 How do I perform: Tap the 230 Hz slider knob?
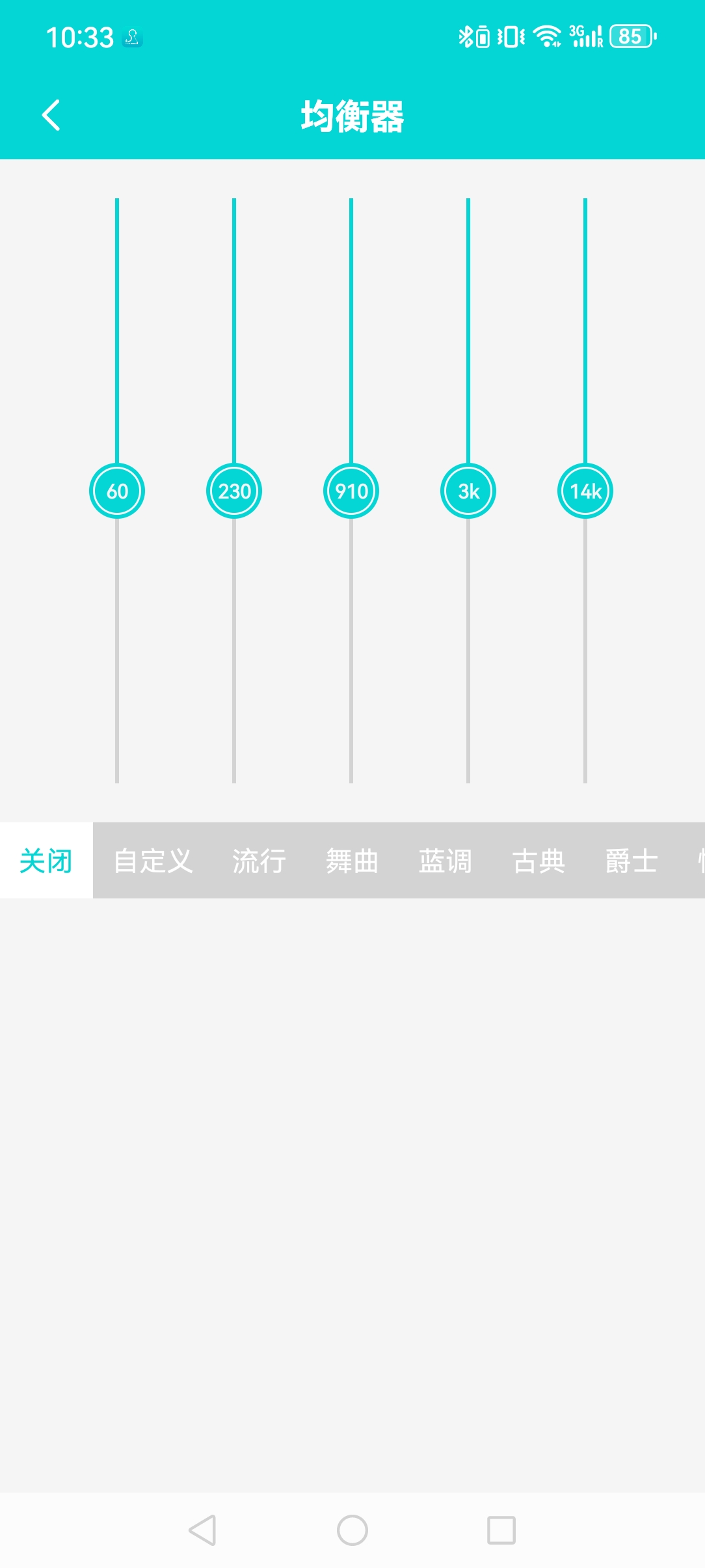pyautogui.click(x=234, y=491)
